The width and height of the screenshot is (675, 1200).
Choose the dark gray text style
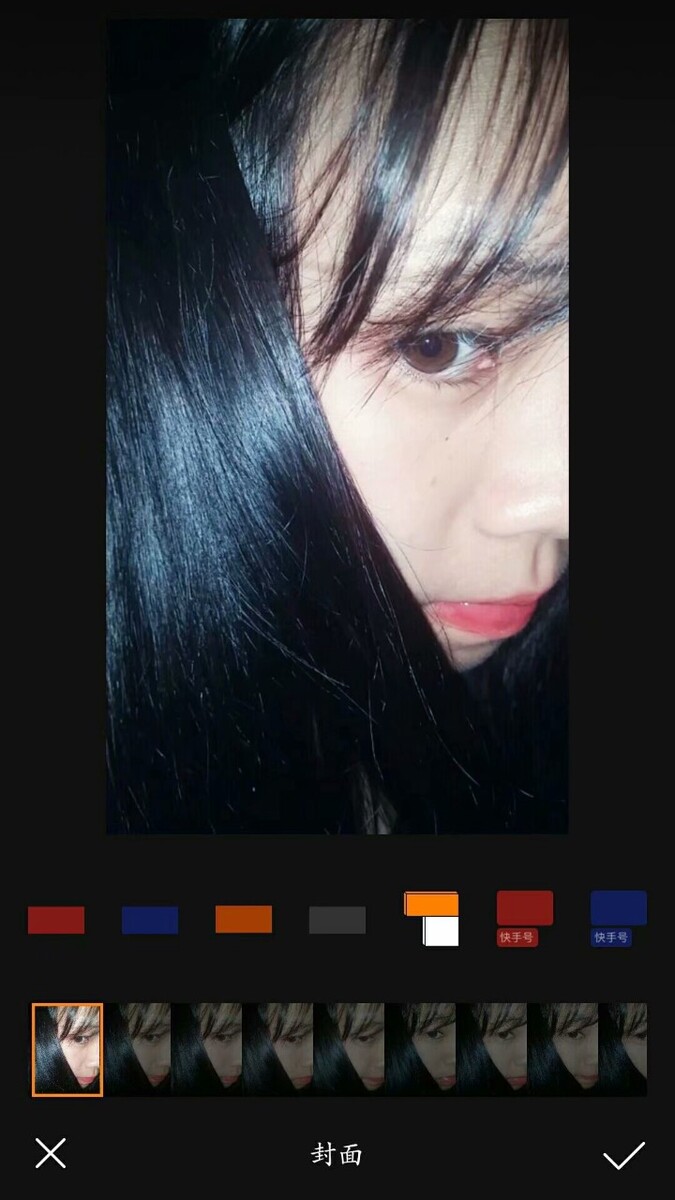pyautogui.click(x=337, y=920)
